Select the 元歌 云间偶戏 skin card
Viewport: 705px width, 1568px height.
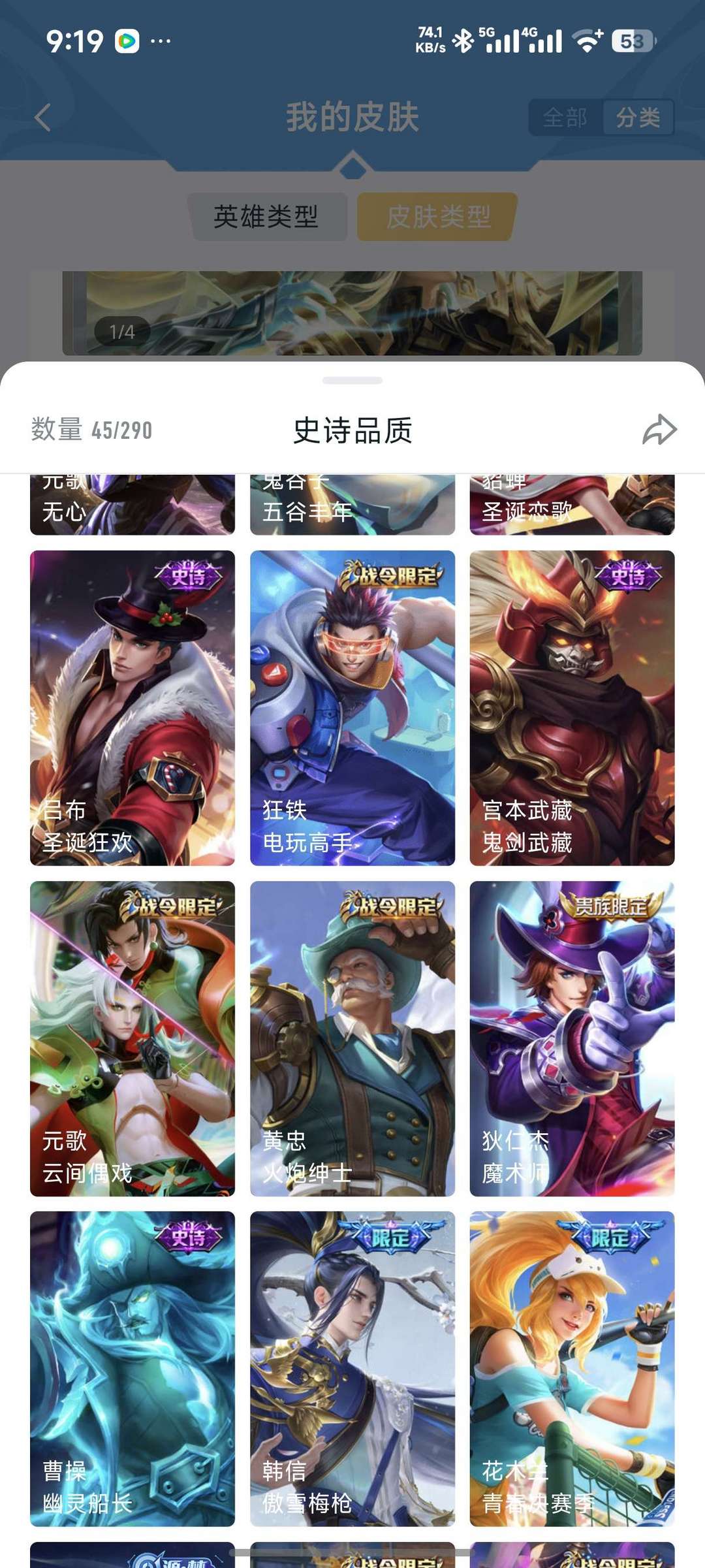[x=133, y=1038]
